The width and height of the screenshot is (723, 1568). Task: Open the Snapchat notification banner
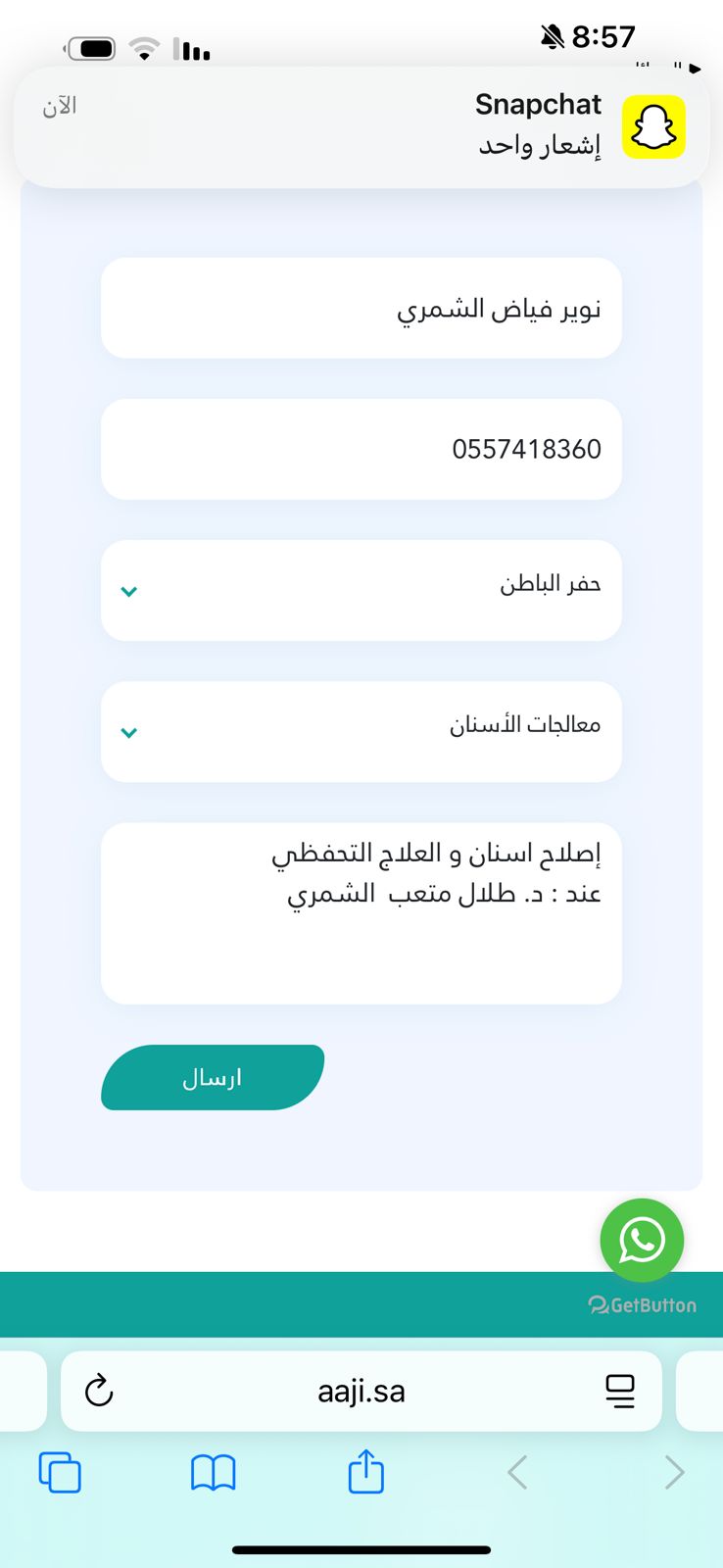pos(361,126)
